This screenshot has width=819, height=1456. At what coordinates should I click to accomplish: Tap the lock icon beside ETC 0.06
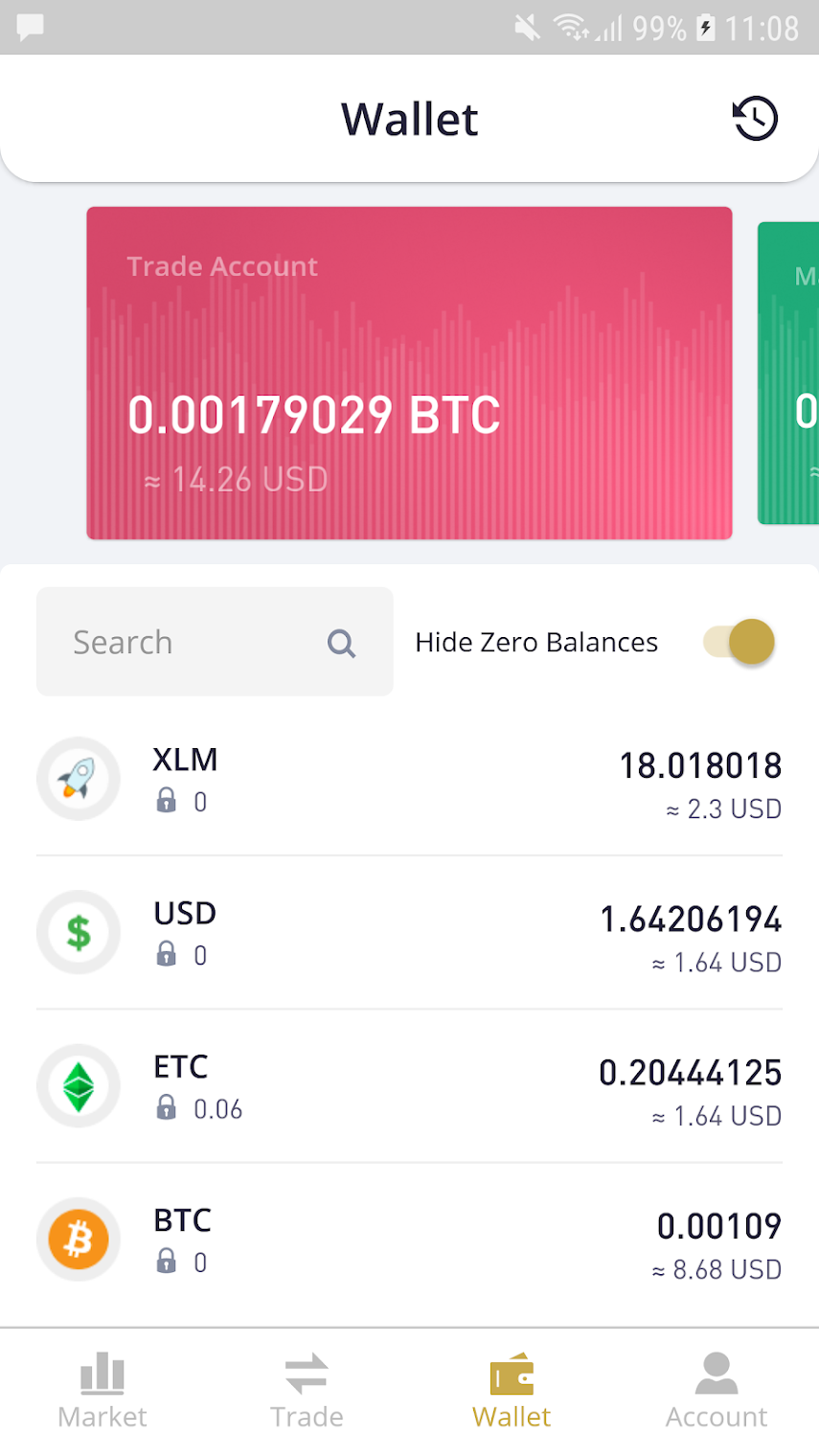point(168,1108)
